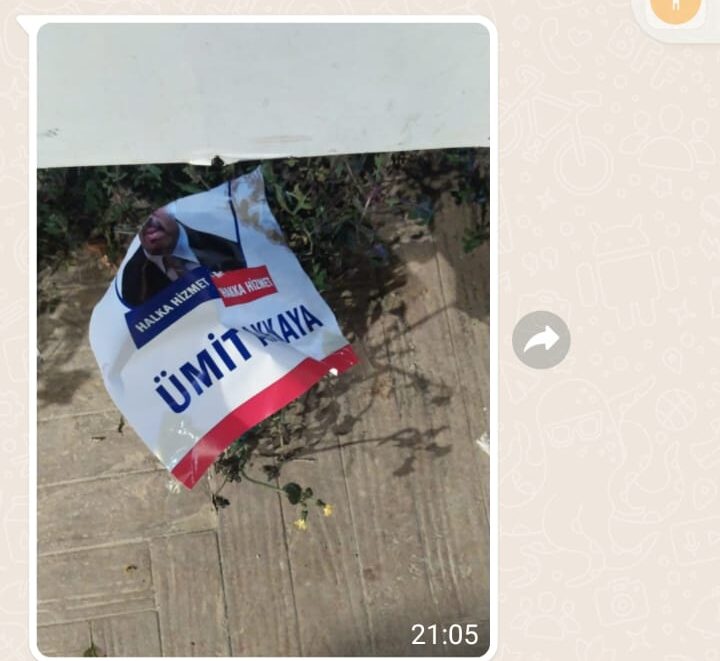Open the photo sent at 21:05

coord(263,340)
